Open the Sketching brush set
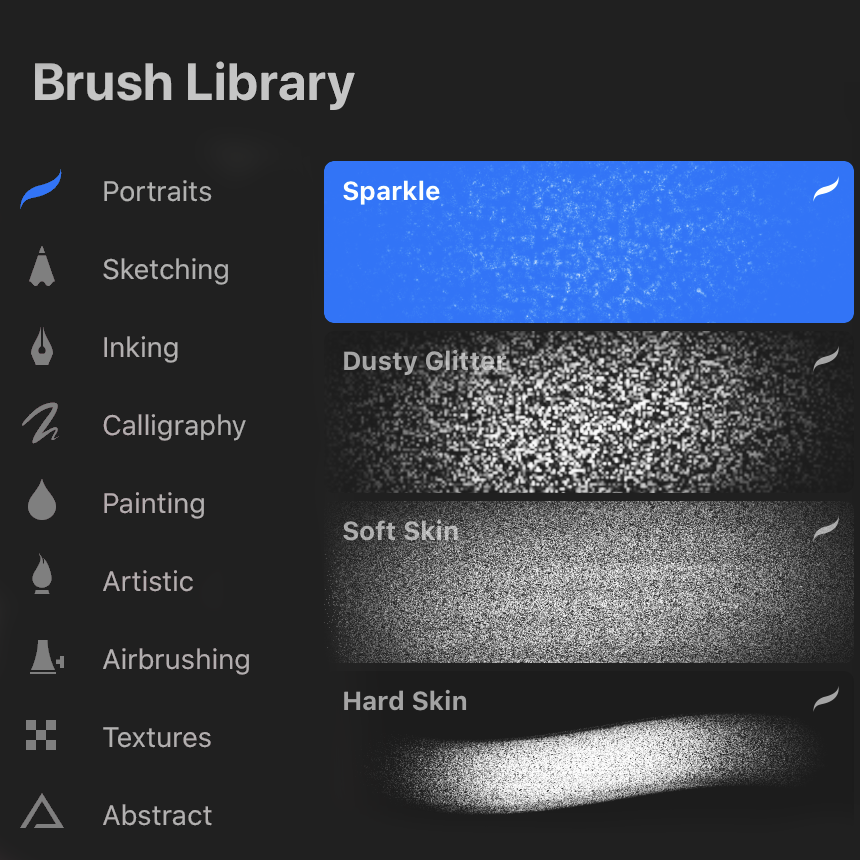860x860 pixels. (165, 269)
